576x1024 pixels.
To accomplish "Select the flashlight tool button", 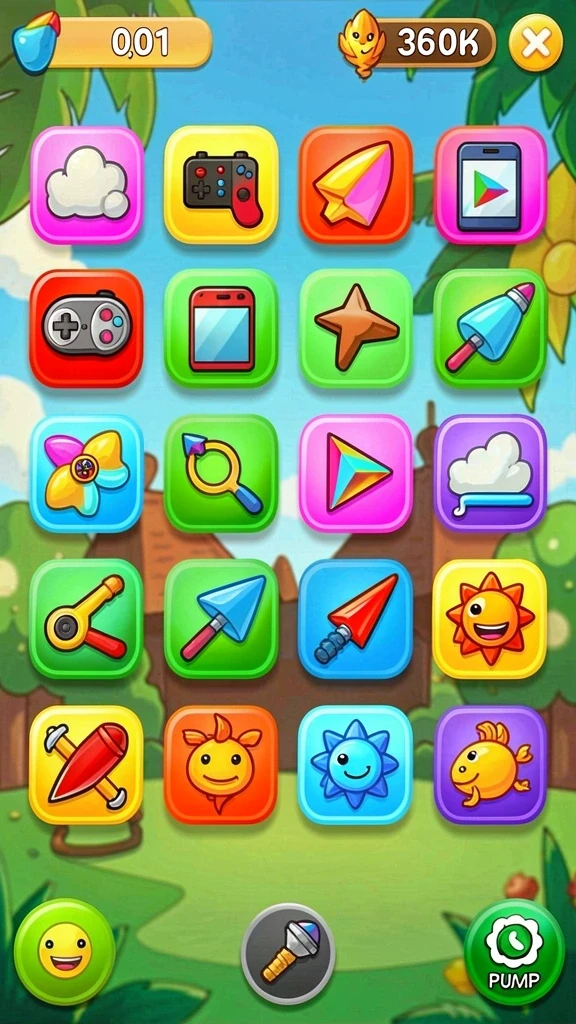I will [288, 953].
